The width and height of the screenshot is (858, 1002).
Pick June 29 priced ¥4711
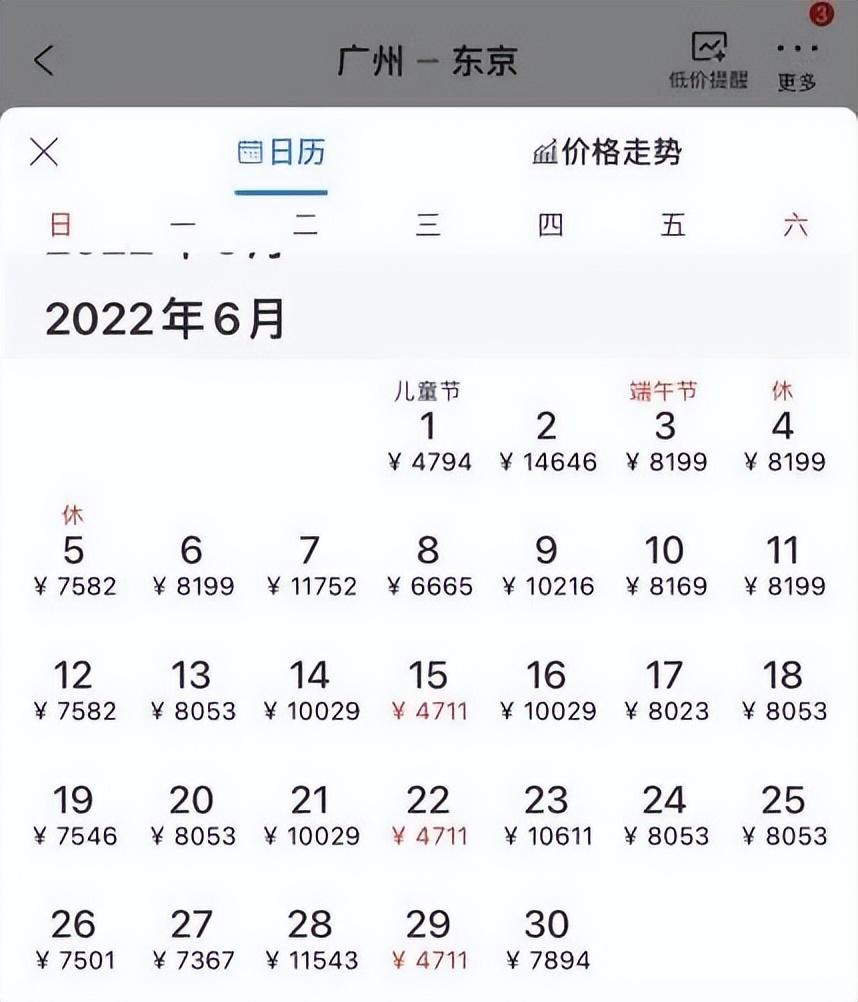click(428, 938)
